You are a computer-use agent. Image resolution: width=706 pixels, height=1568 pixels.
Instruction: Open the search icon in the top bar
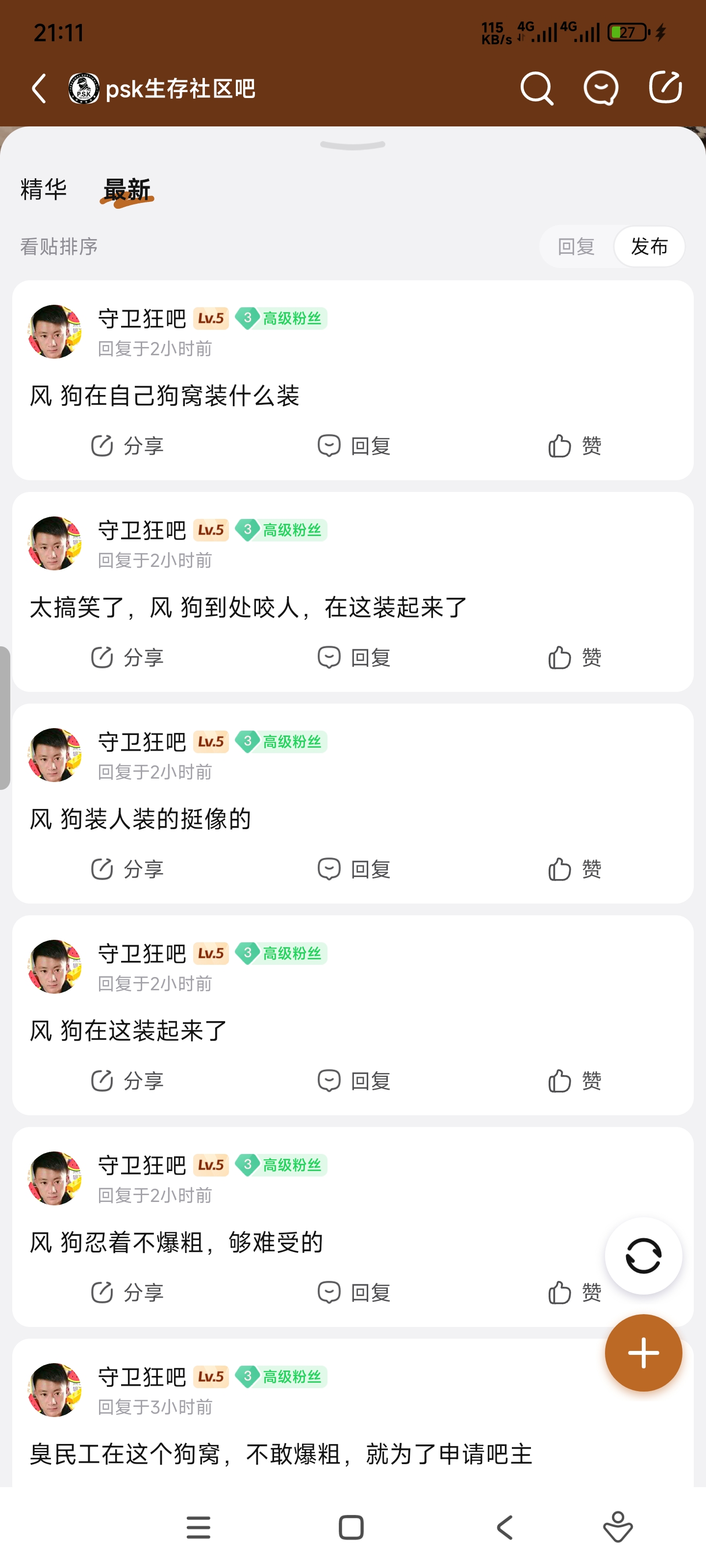click(x=536, y=89)
